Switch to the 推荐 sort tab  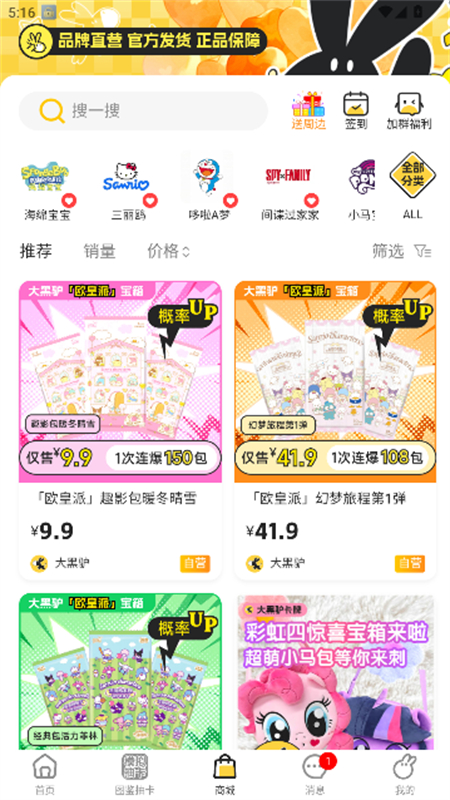pyautogui.click(x=36, y=251)
